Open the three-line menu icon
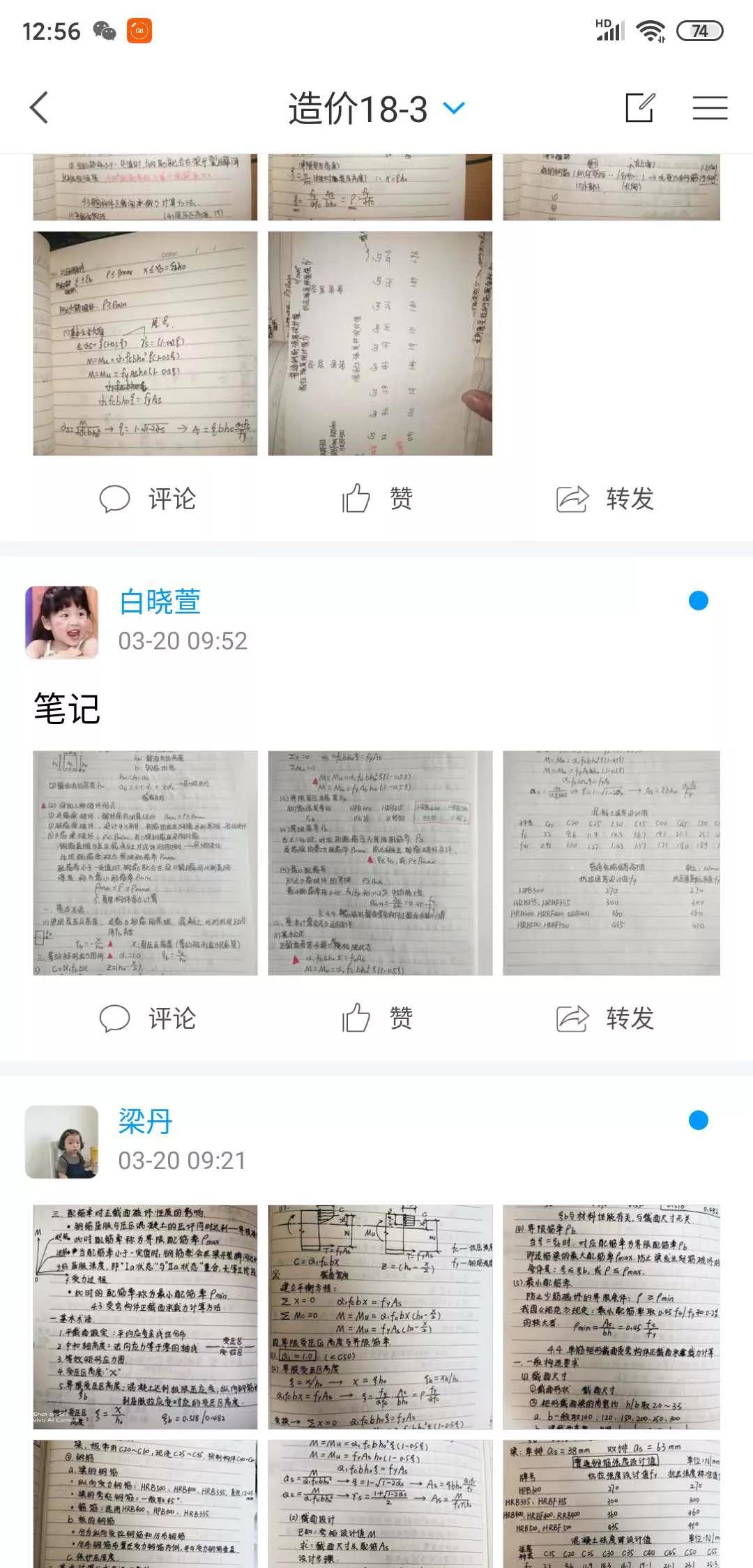This screenshot has width=753, height=1568. (710, 108)
